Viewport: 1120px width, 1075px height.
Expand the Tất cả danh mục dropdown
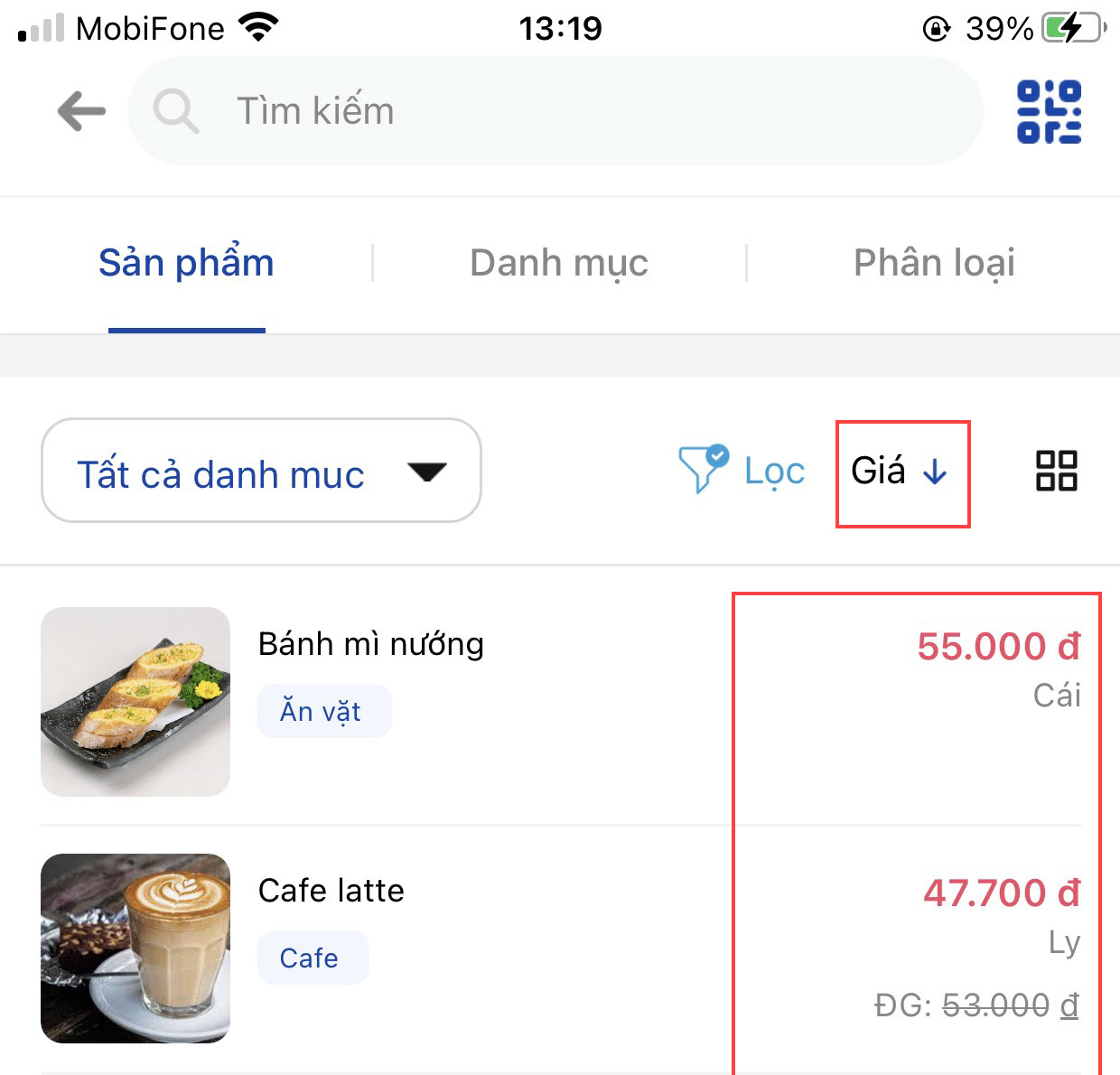[261, 471]
